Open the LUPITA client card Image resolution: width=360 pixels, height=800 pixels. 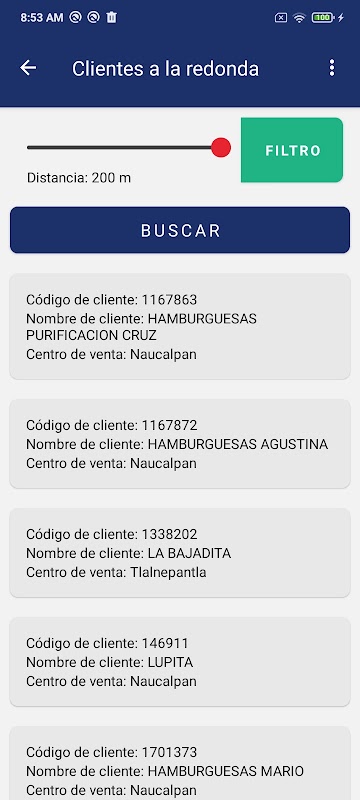[180, 662]
